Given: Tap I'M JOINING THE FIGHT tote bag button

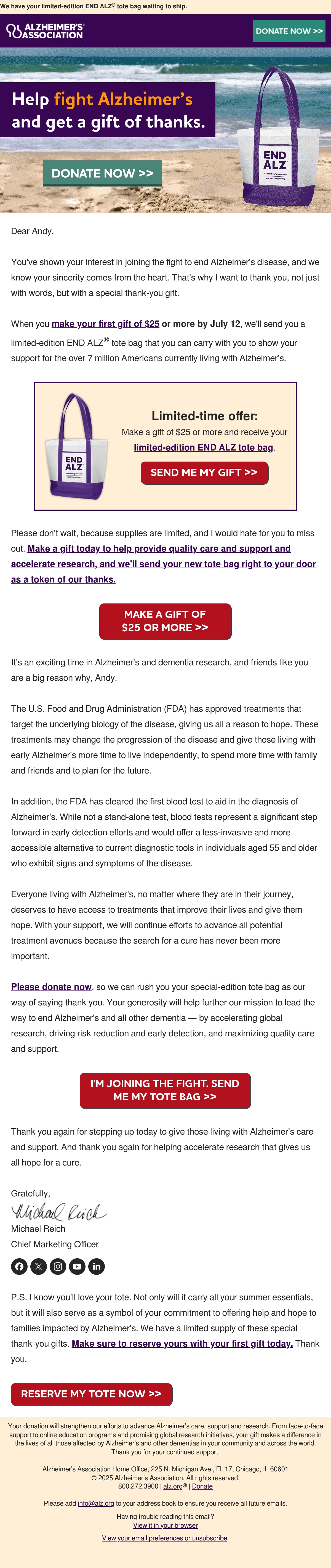Looking at the screenshot, I should click(165, 1090).
